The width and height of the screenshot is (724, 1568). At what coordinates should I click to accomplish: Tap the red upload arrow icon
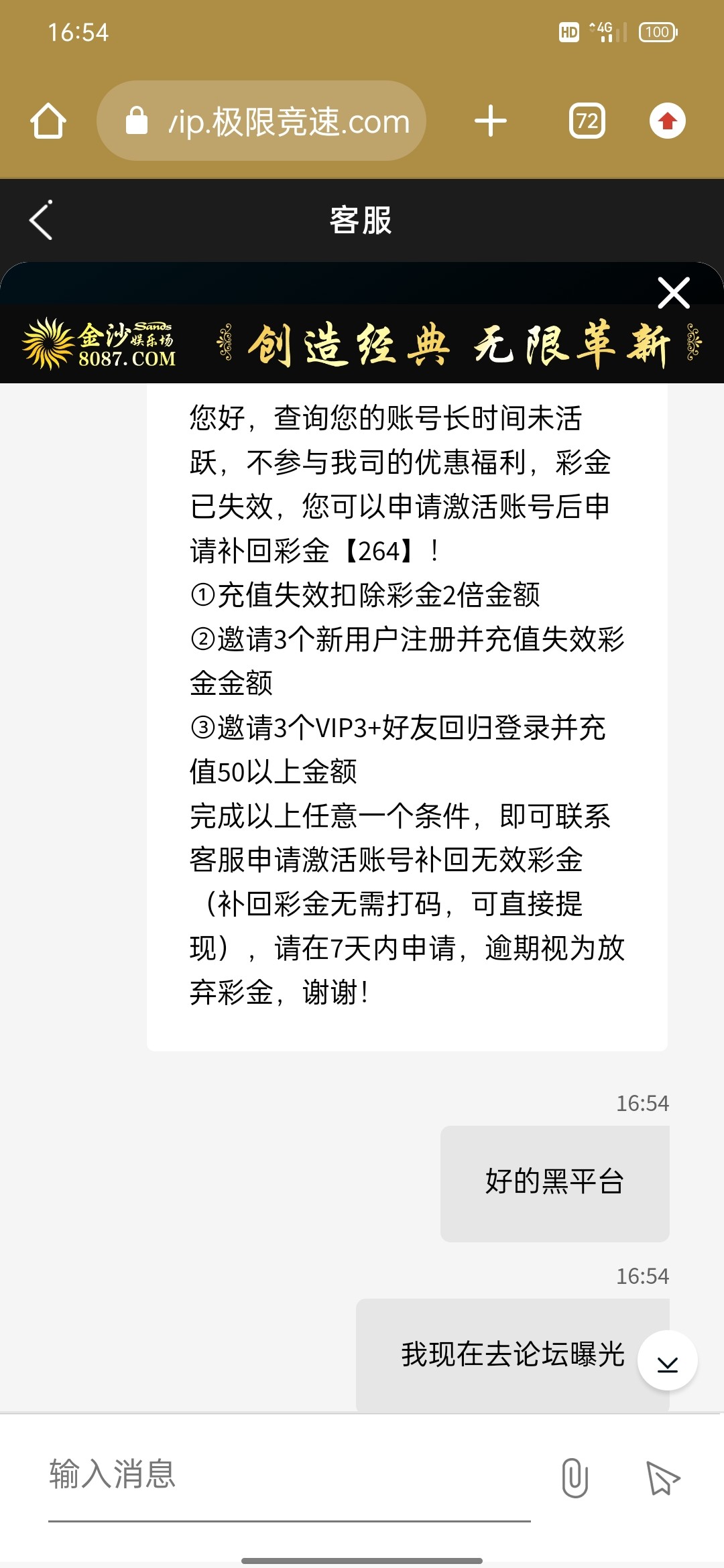coord(667,121)
